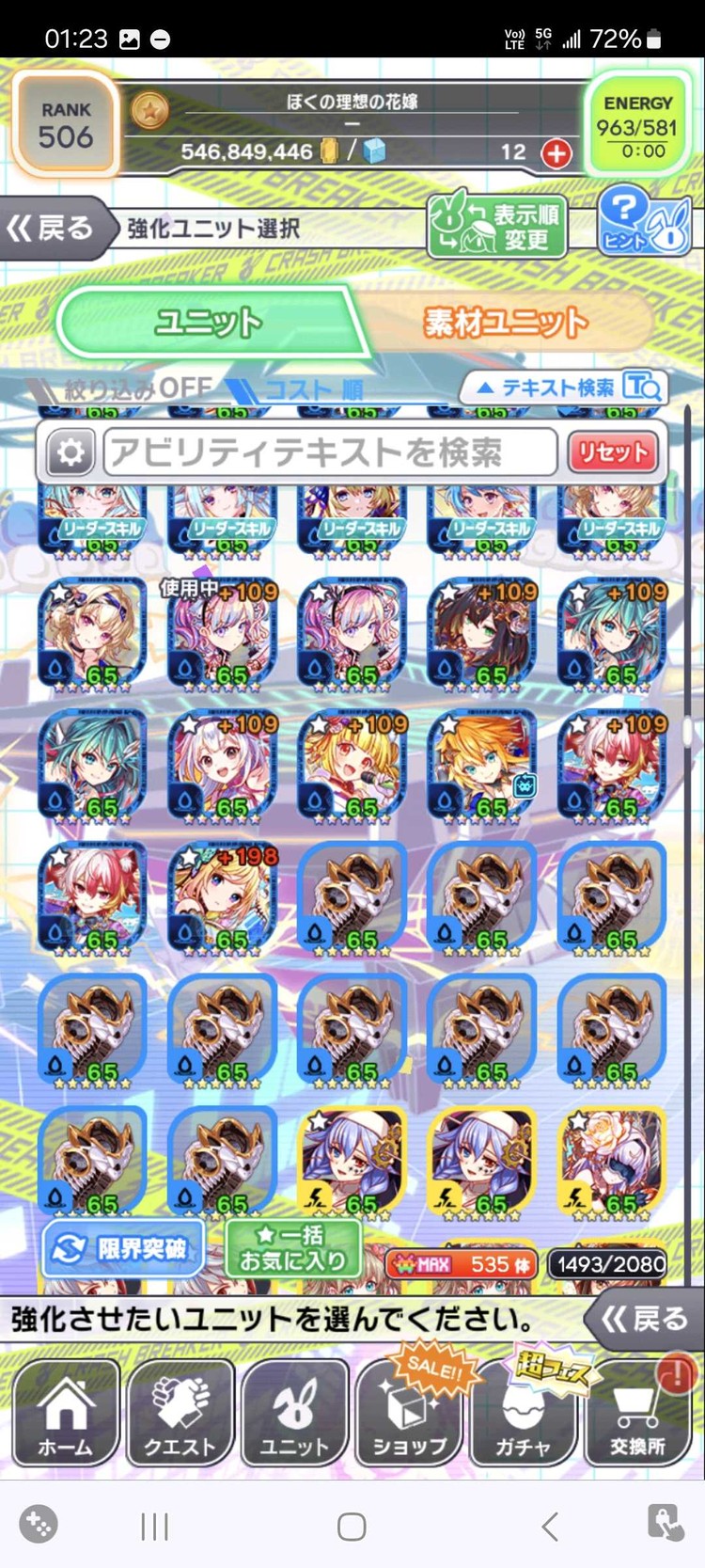
Task: Tap the アビリティテキストを検索 search field
Action: click(329, 452)
